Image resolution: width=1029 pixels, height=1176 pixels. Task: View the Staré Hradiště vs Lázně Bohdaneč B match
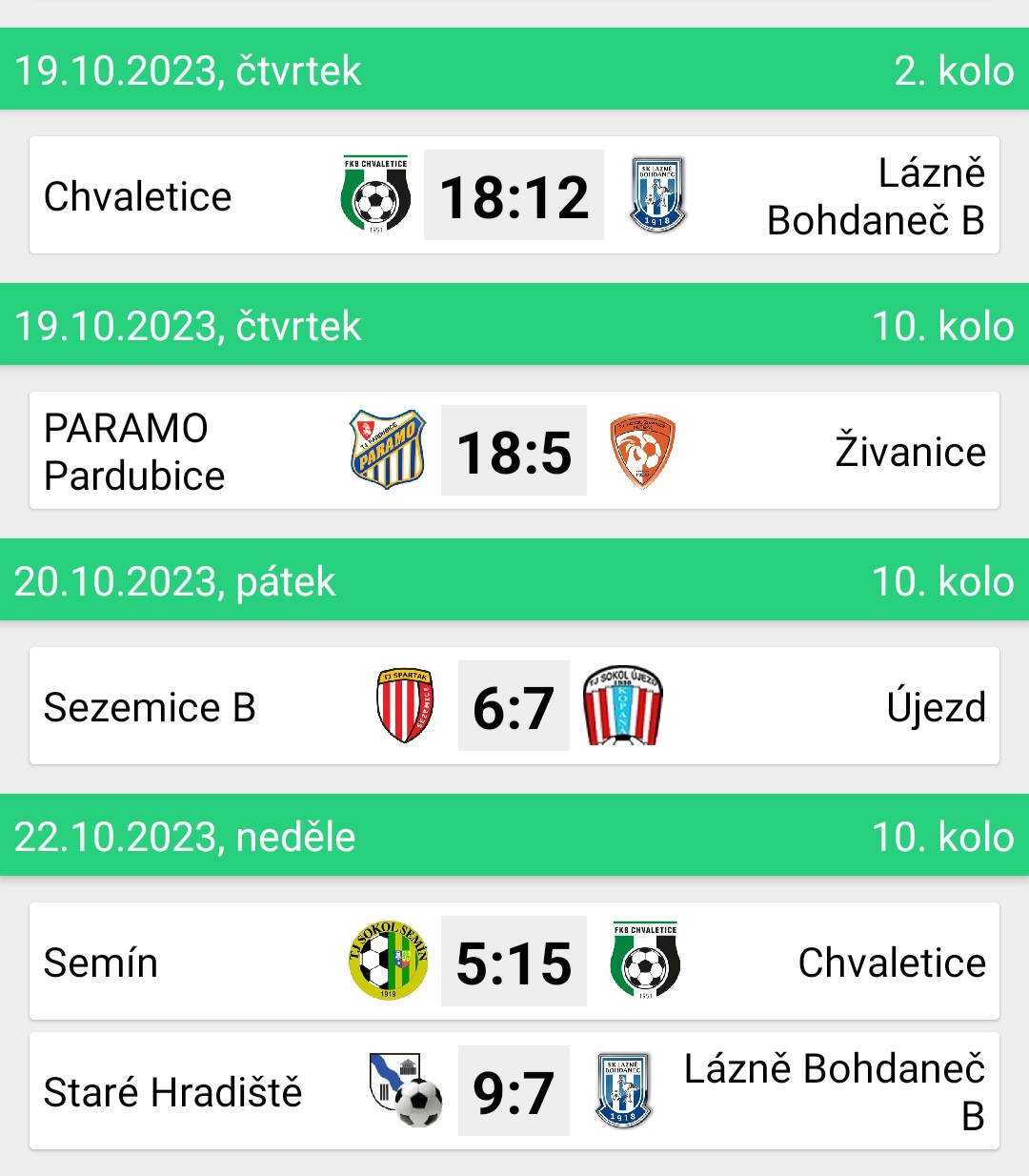pos(514,1091)
